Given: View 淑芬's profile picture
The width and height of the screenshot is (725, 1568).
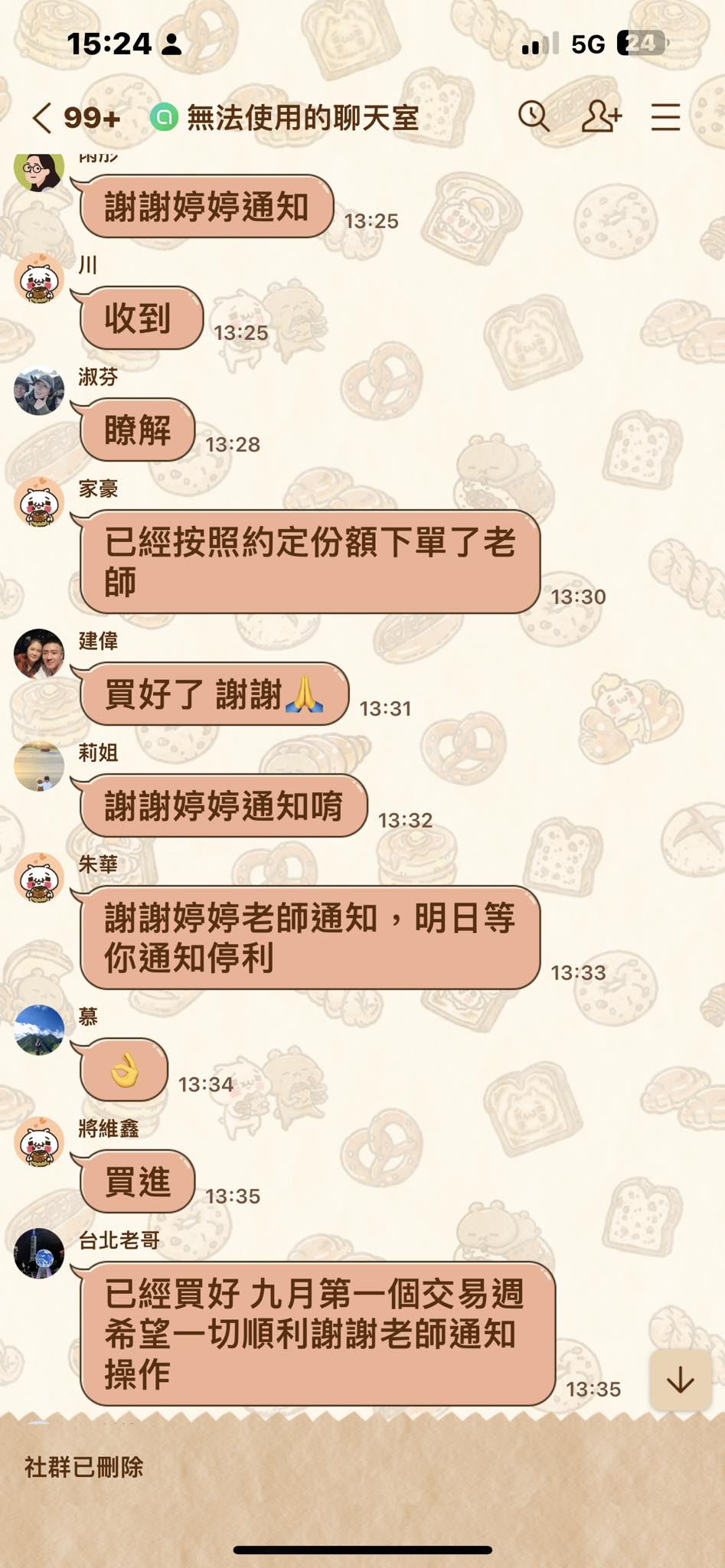Looking at the screenshot, I should 39,391.
